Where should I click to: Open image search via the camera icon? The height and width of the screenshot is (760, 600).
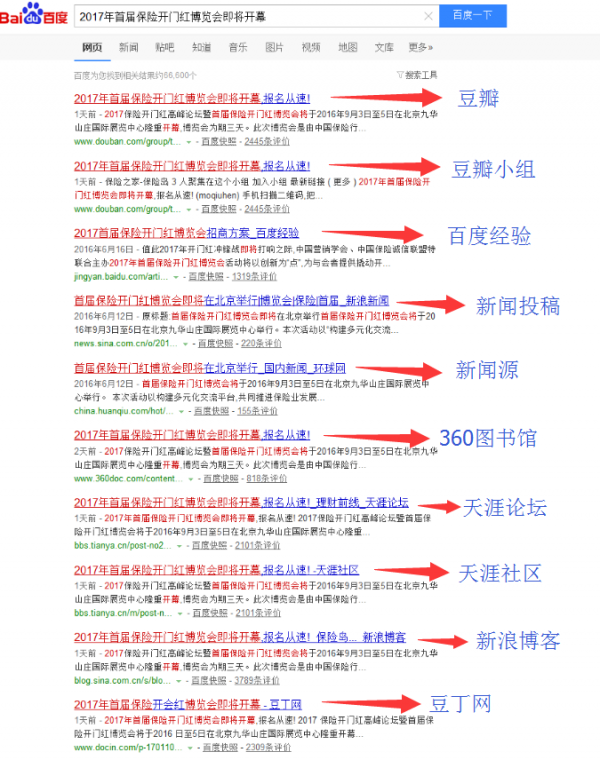429,16
